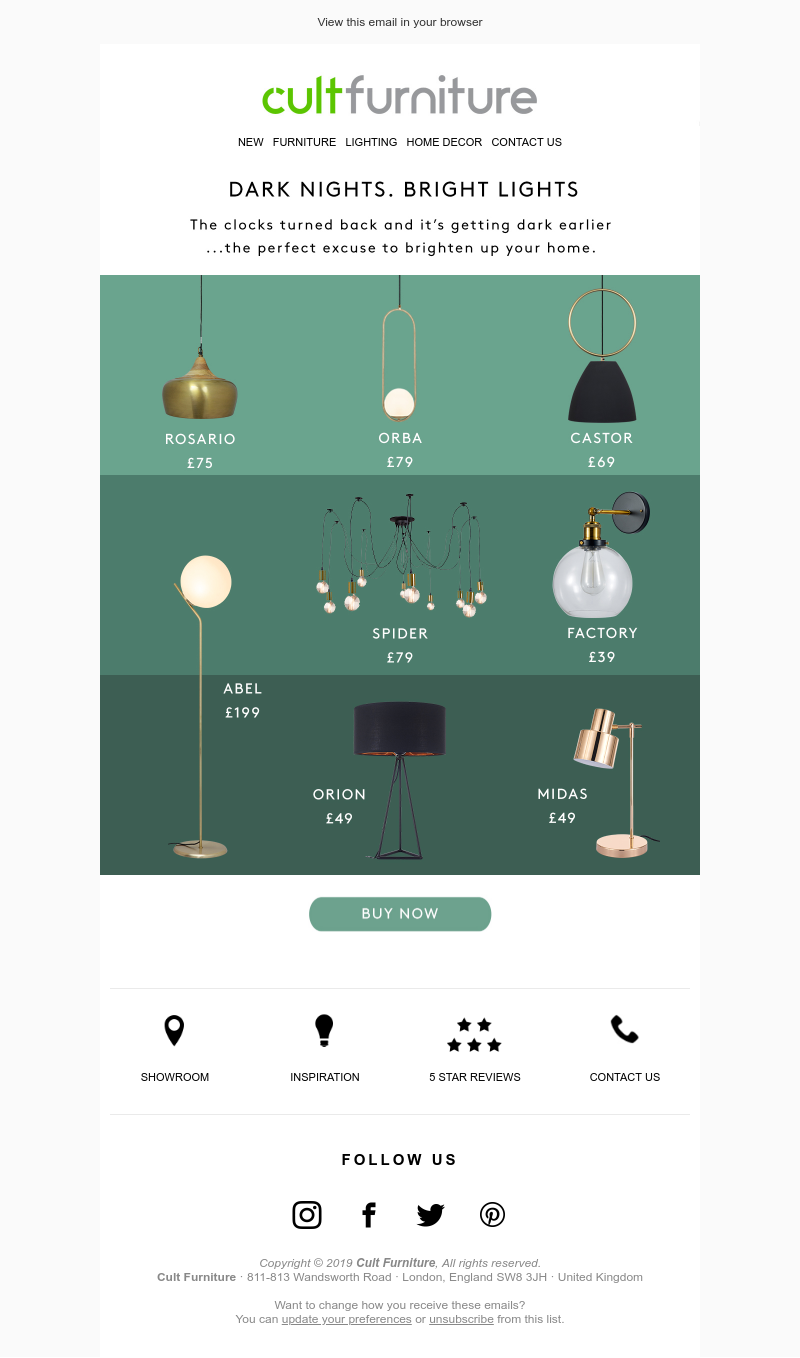This screenshot has height=1358, width=800.
Task: Open the HOME DECOR link
Action: coord(444,142)
